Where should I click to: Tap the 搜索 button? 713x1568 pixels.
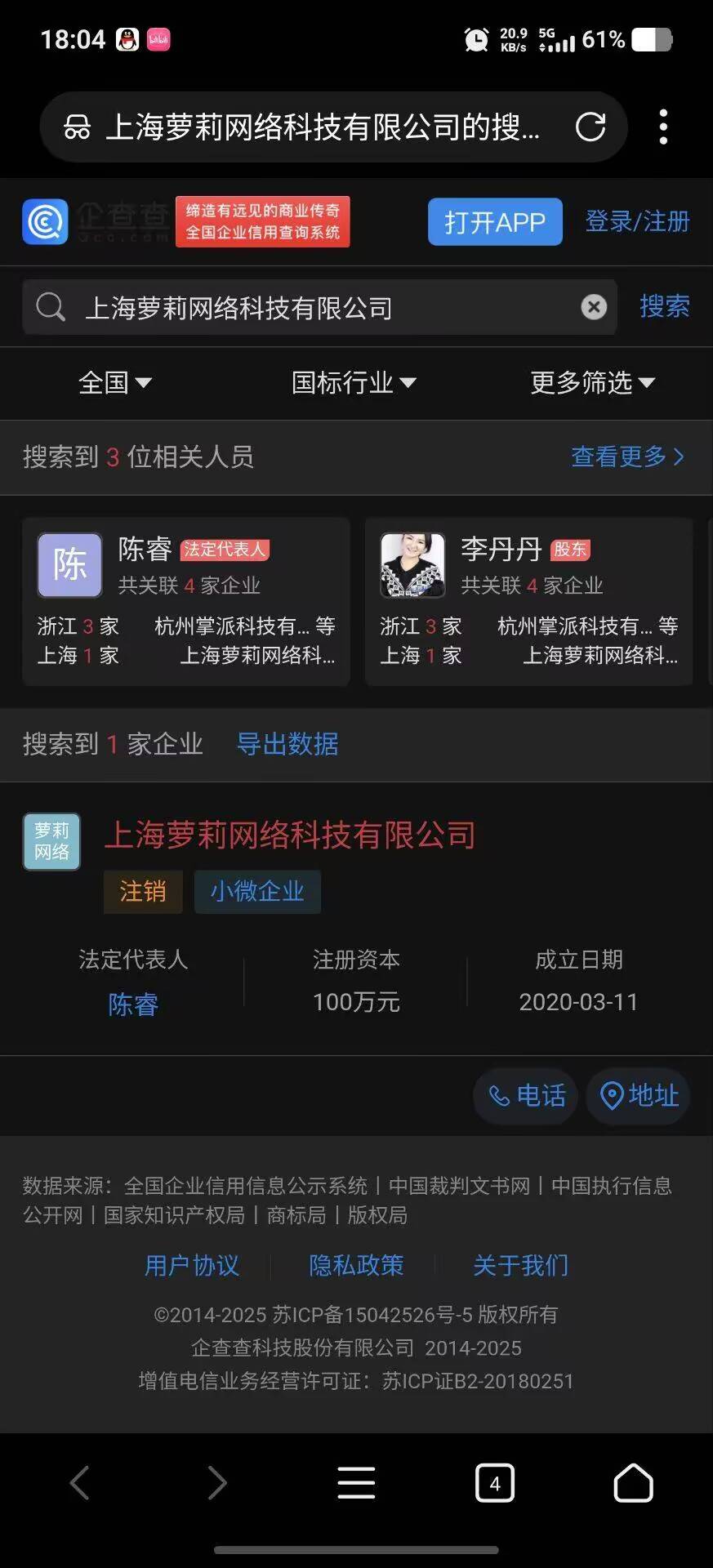point(665,306)
